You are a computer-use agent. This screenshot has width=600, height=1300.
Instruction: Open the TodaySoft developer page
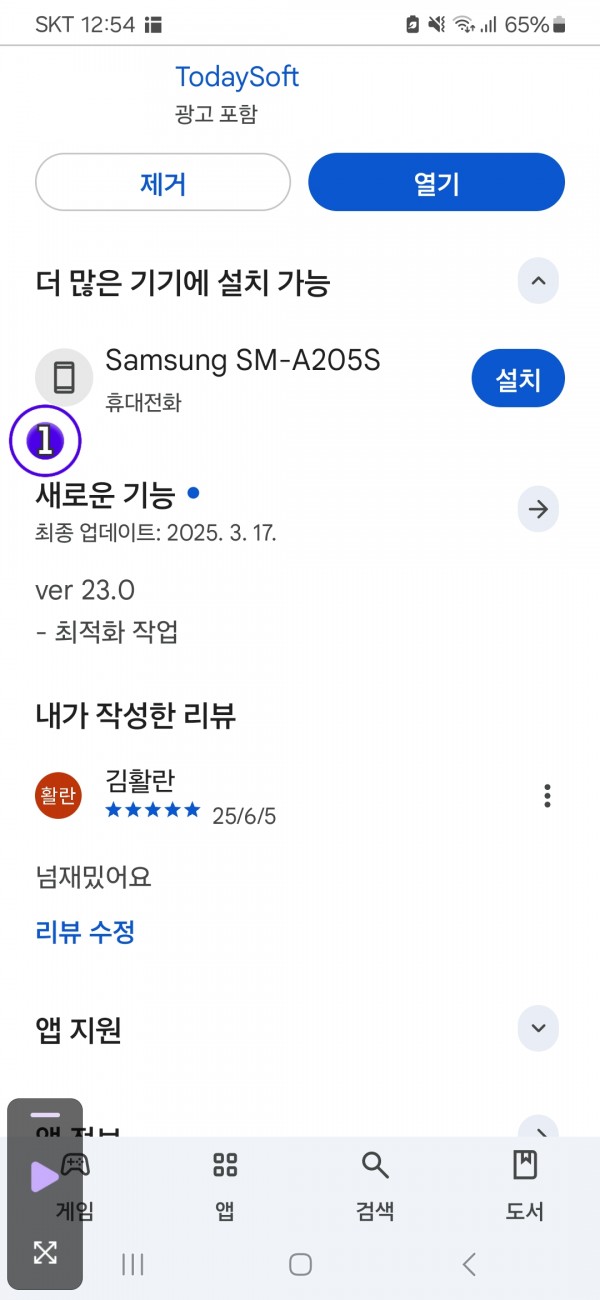click(x=237, y=77)
